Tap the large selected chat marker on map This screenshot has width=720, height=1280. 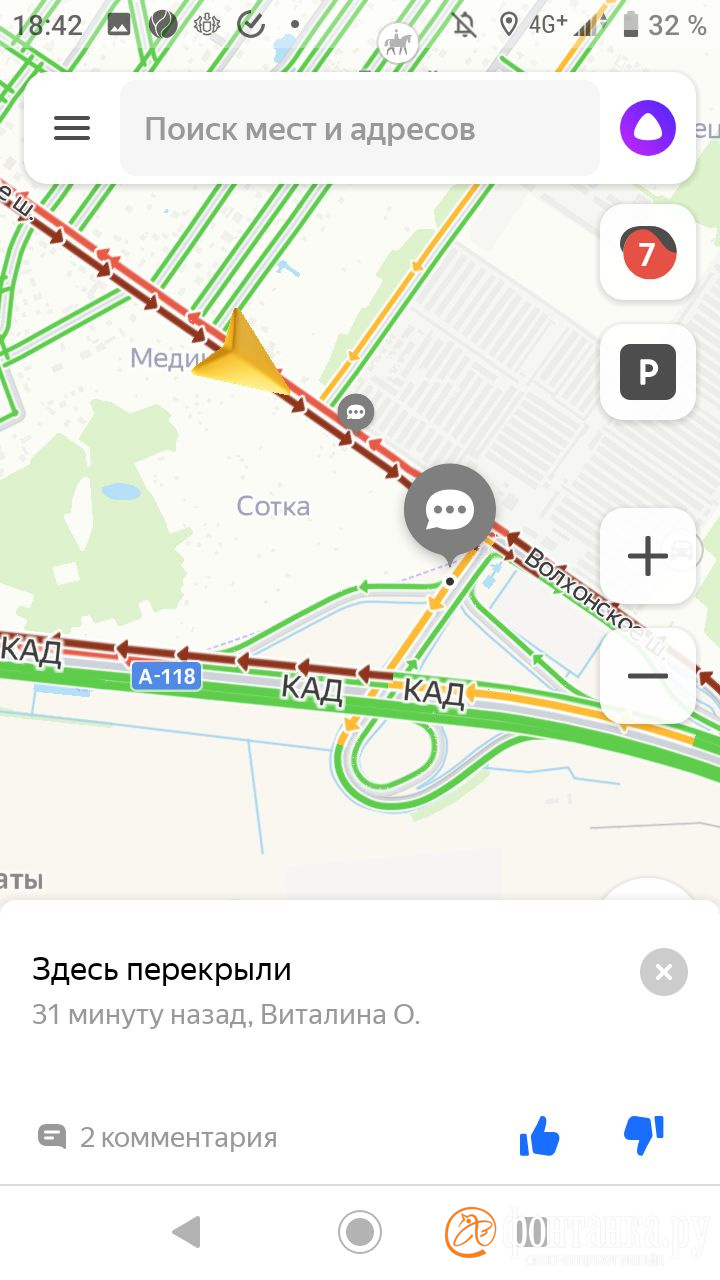pos(450,511)
